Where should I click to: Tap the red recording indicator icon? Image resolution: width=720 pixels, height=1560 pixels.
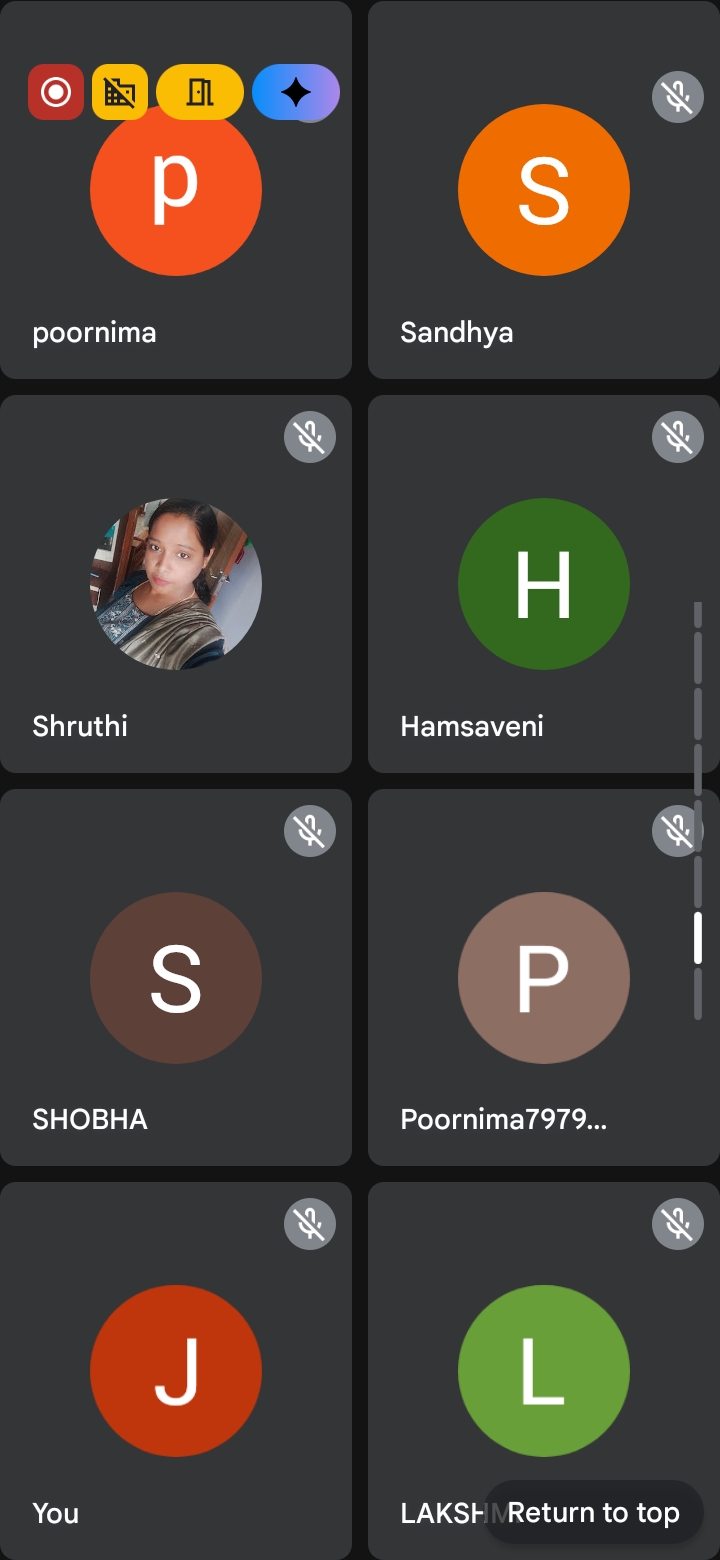[56, 92]
